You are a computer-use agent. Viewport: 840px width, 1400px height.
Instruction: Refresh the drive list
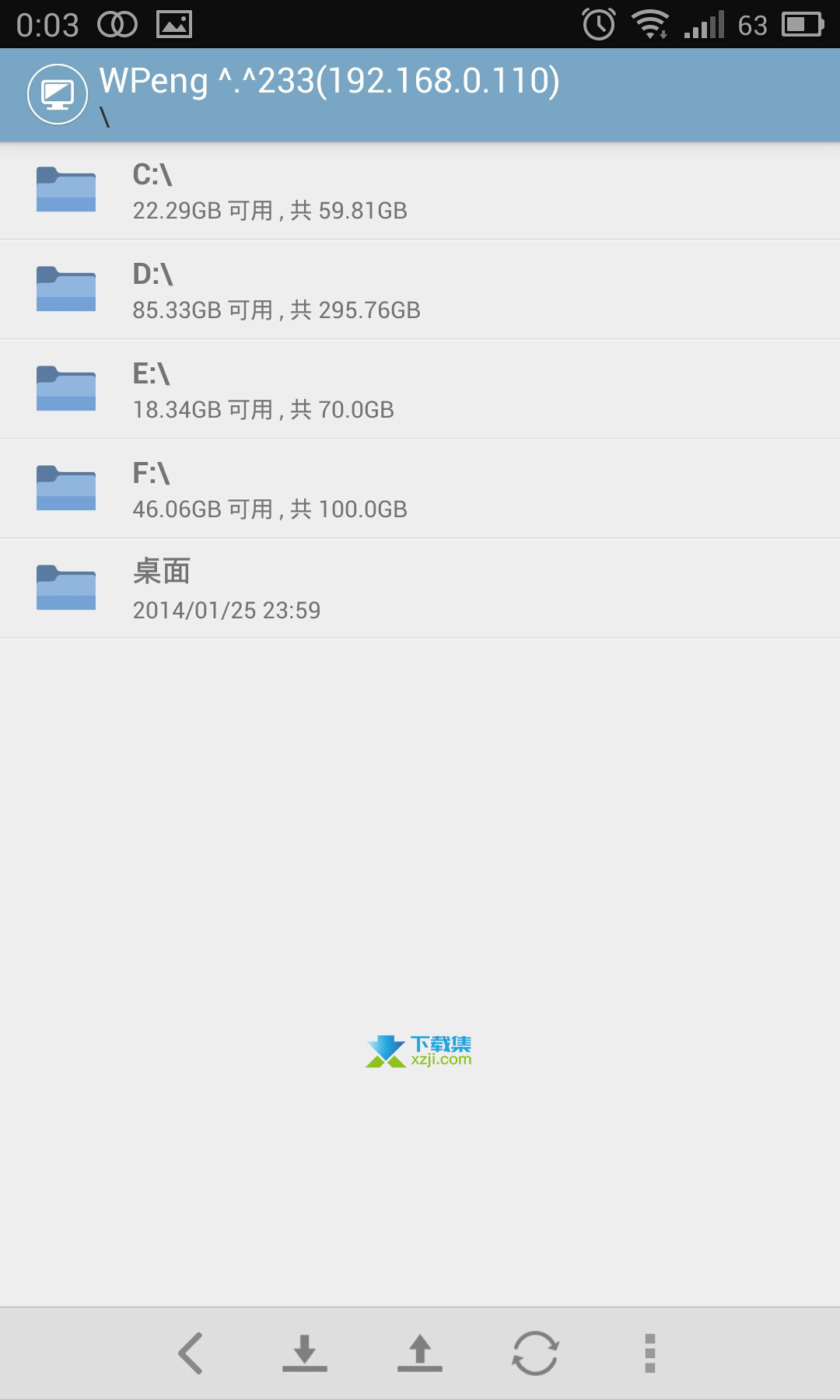pyautogui.click(x=535, y=1353)
